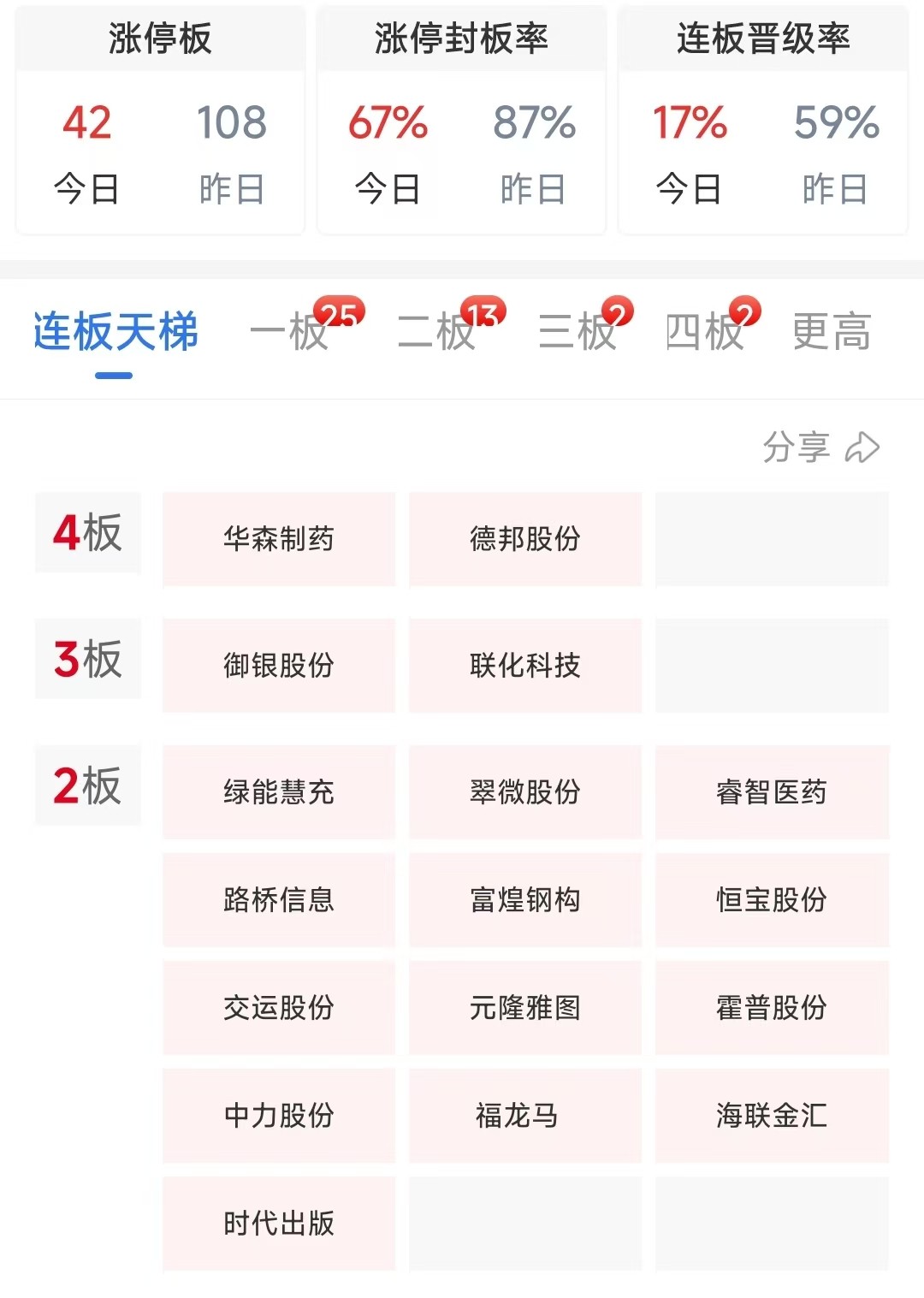
Task: Open the 华森制药 stock tile
Action: [279, 539]
